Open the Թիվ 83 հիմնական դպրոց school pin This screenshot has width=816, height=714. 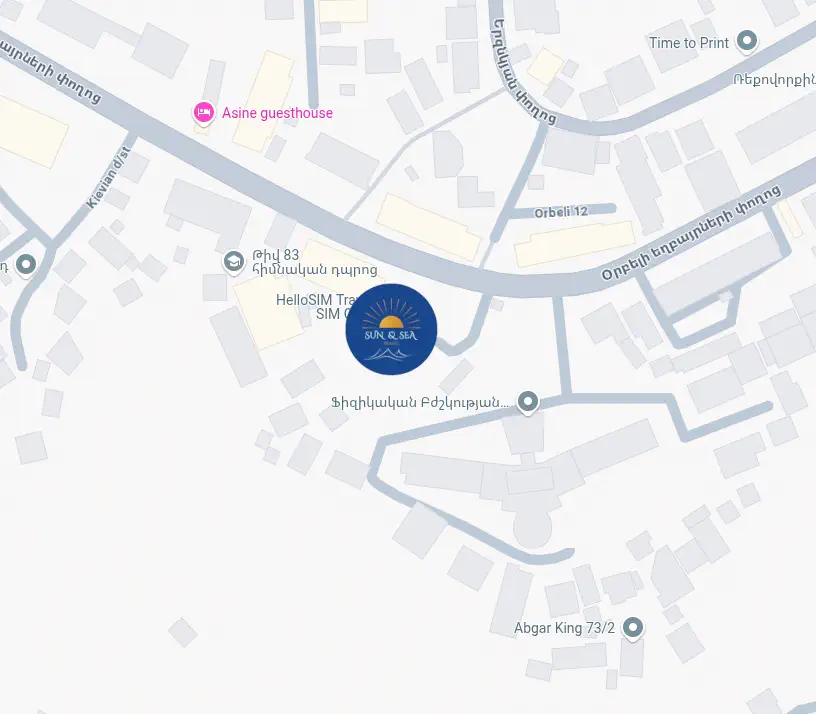(x=234, y=262)
